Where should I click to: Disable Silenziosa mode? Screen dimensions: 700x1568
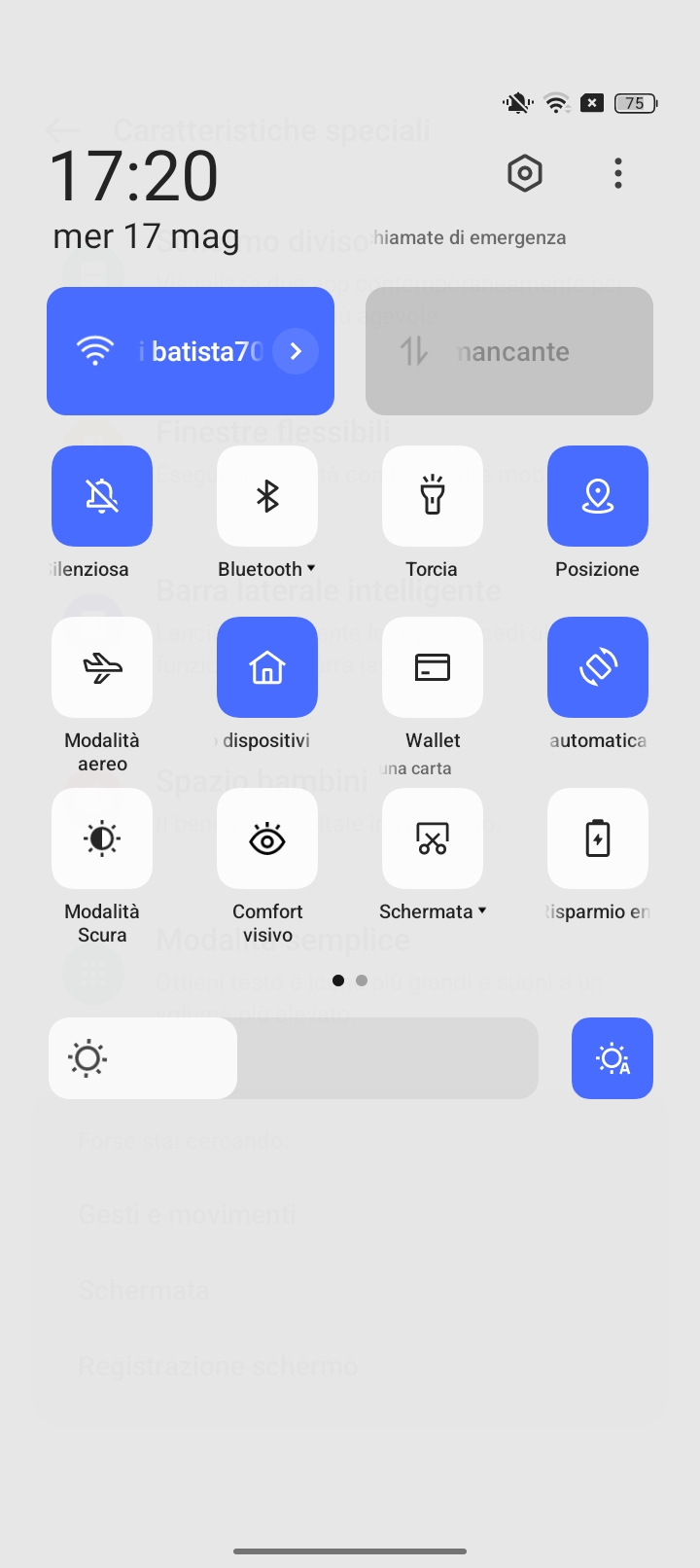point(102,496)
